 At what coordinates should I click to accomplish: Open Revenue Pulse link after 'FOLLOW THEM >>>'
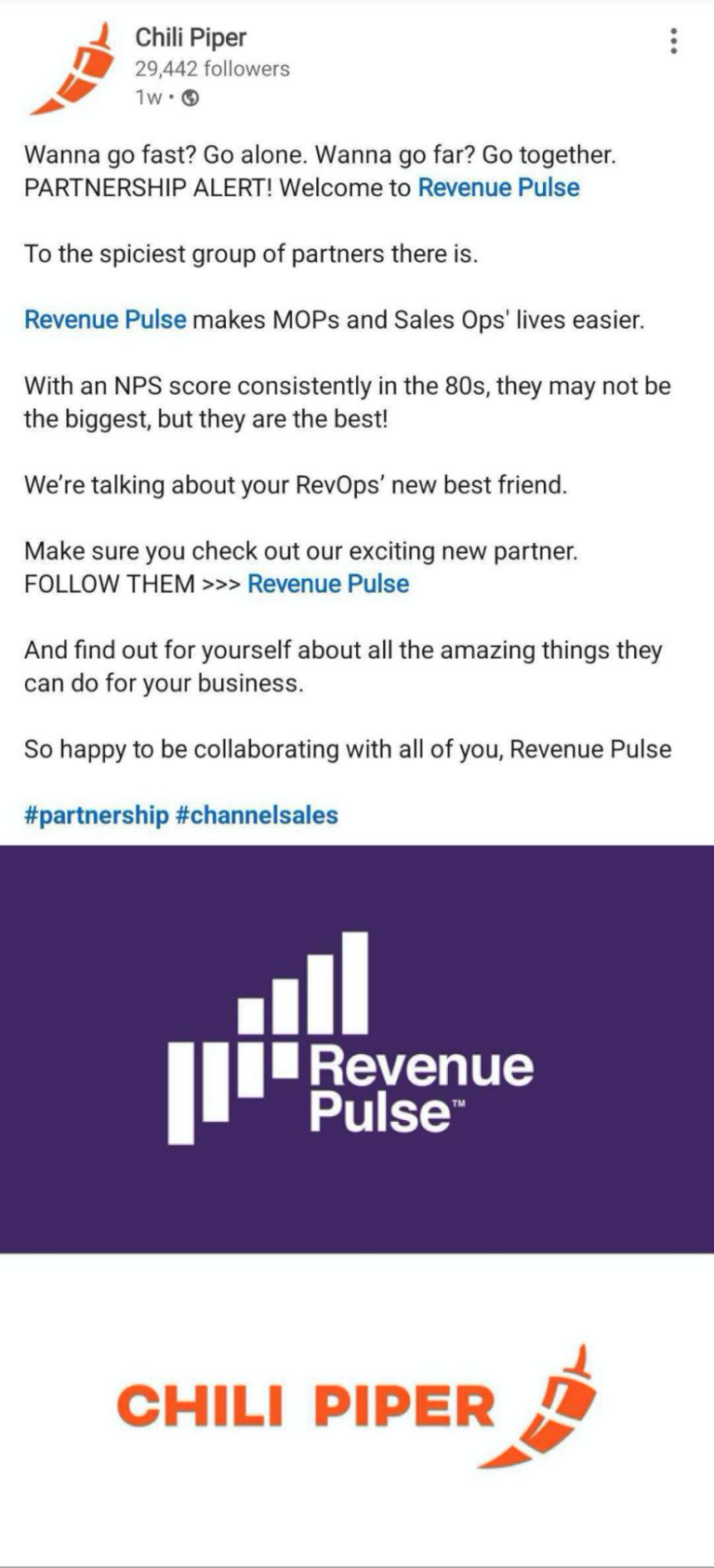point(328,584)
